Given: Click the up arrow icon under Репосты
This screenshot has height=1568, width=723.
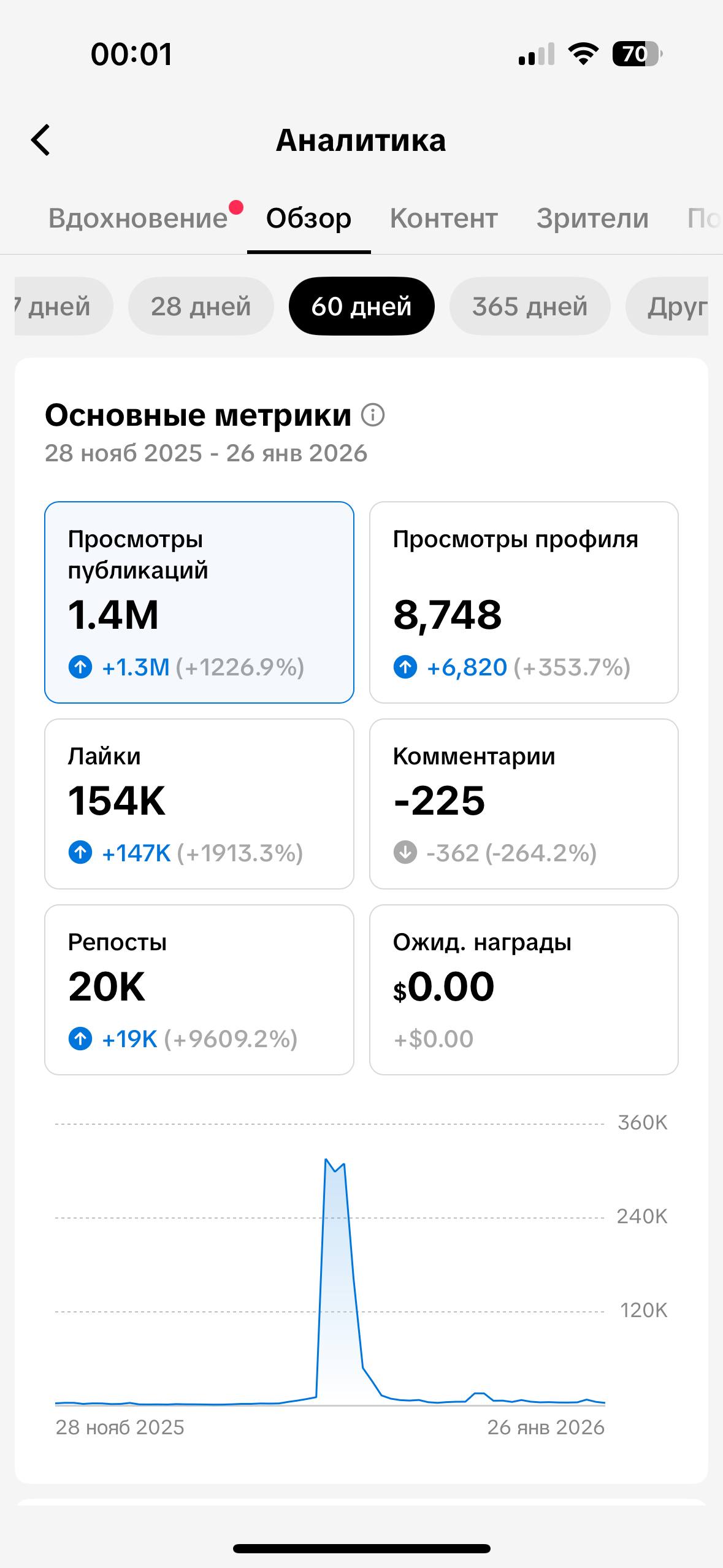Looking at the screenshot, I should 80,1039.
